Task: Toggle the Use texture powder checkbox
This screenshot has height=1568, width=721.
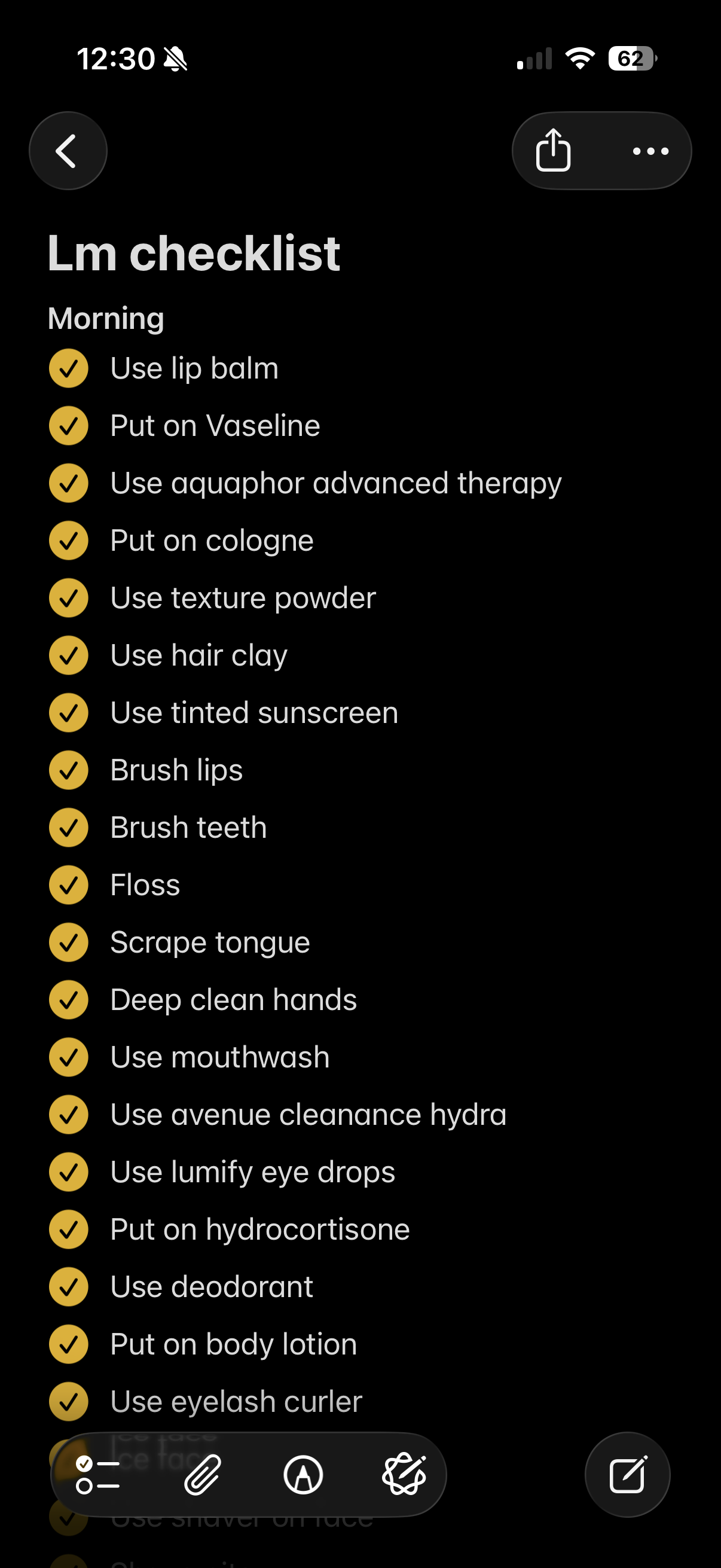Action: tap(69, 598)
